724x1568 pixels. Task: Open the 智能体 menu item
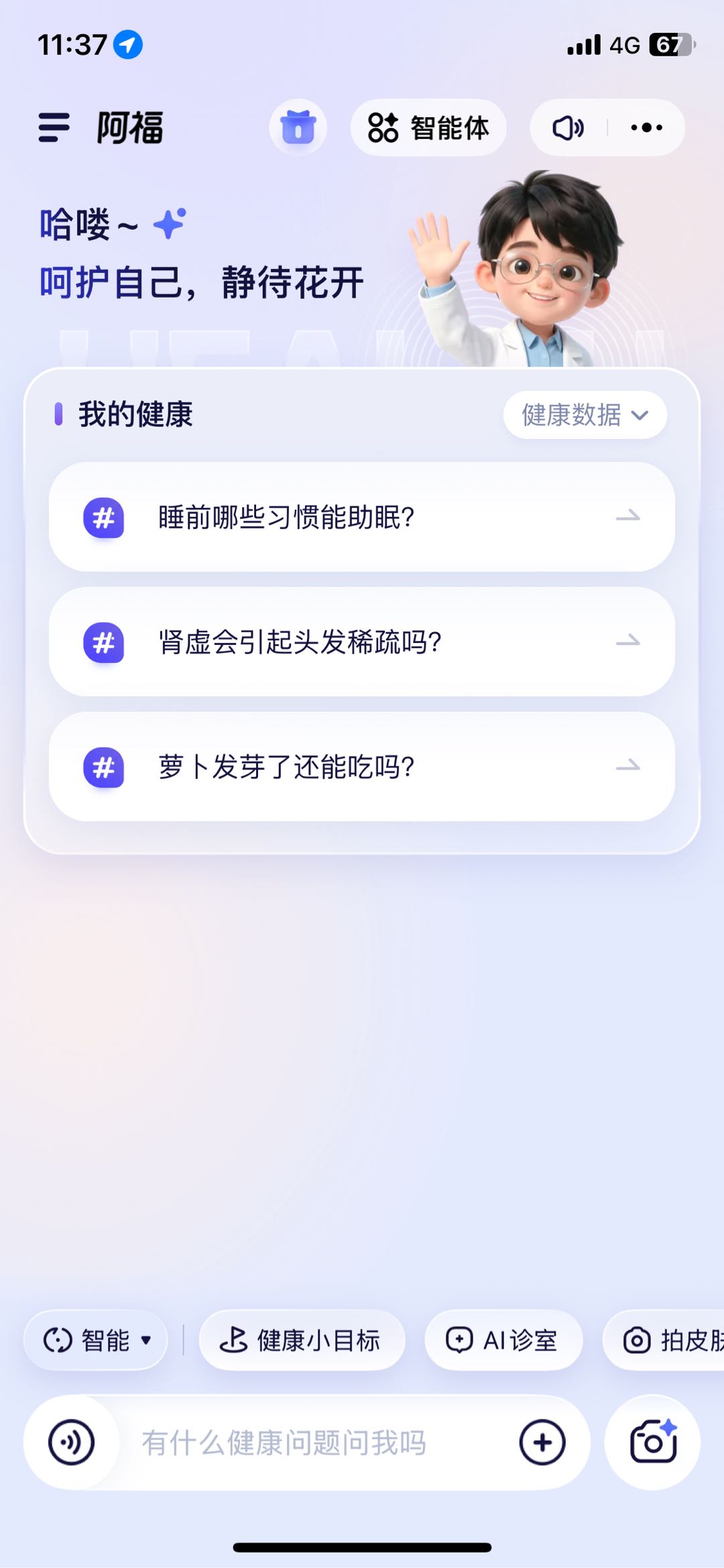pyautogui.click(x=429, y=127)
